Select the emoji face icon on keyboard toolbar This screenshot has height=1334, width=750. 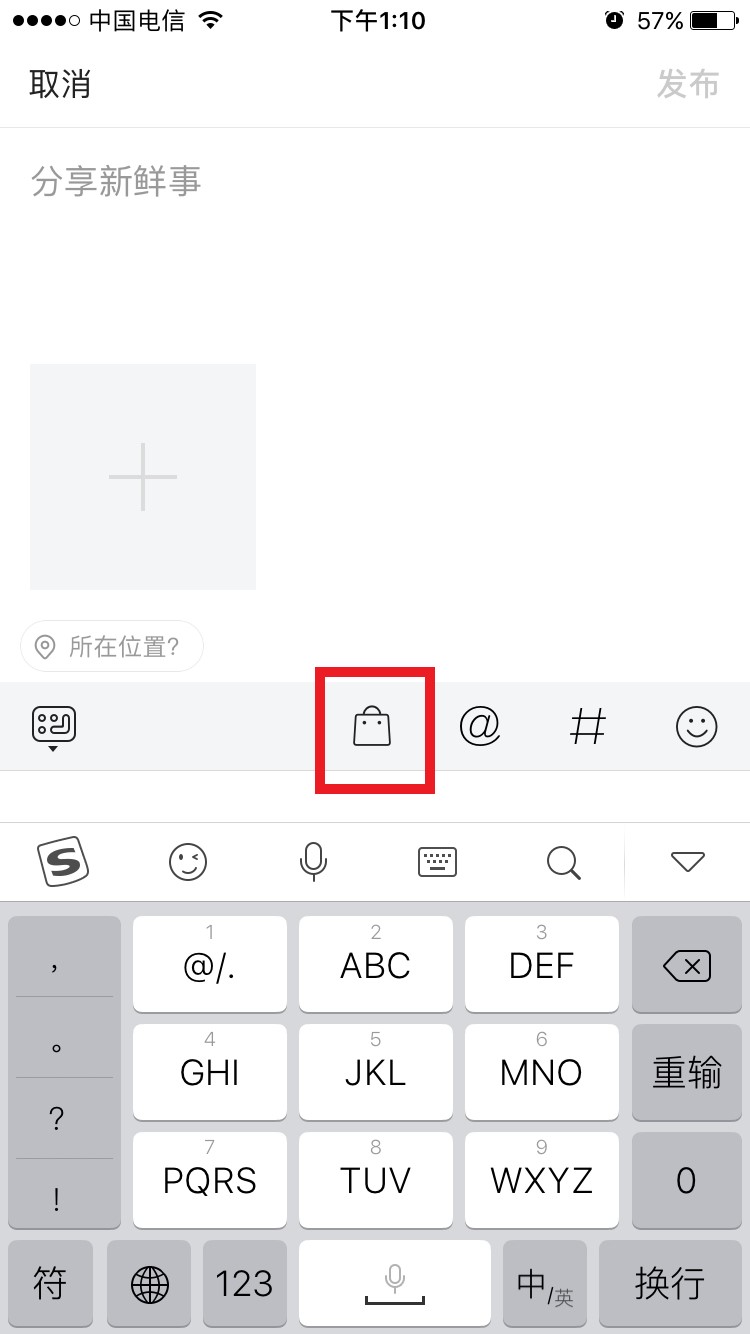189,861
